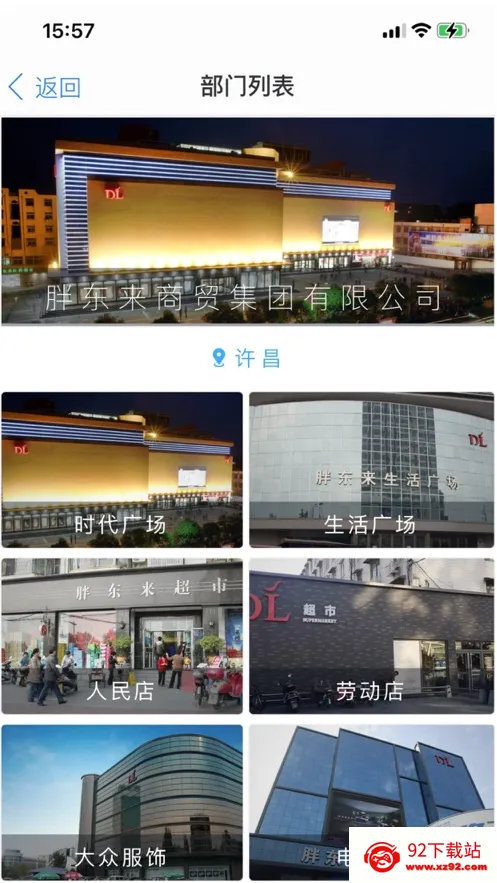Open the 生活广场 department card
Image resolution: width=497 pixels, height=883 pixels.
371,470
